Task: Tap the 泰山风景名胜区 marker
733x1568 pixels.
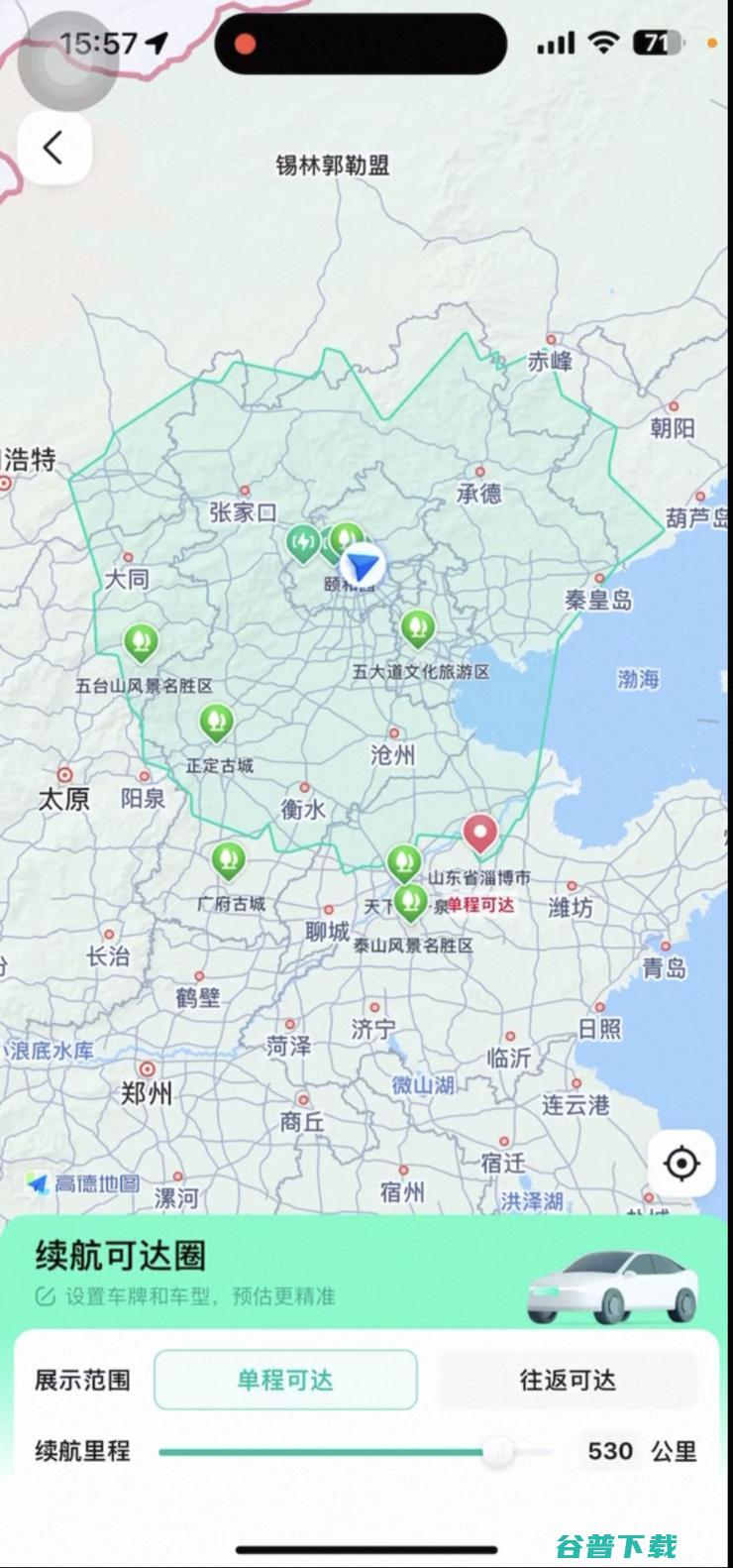Action: tap(410, 903)
